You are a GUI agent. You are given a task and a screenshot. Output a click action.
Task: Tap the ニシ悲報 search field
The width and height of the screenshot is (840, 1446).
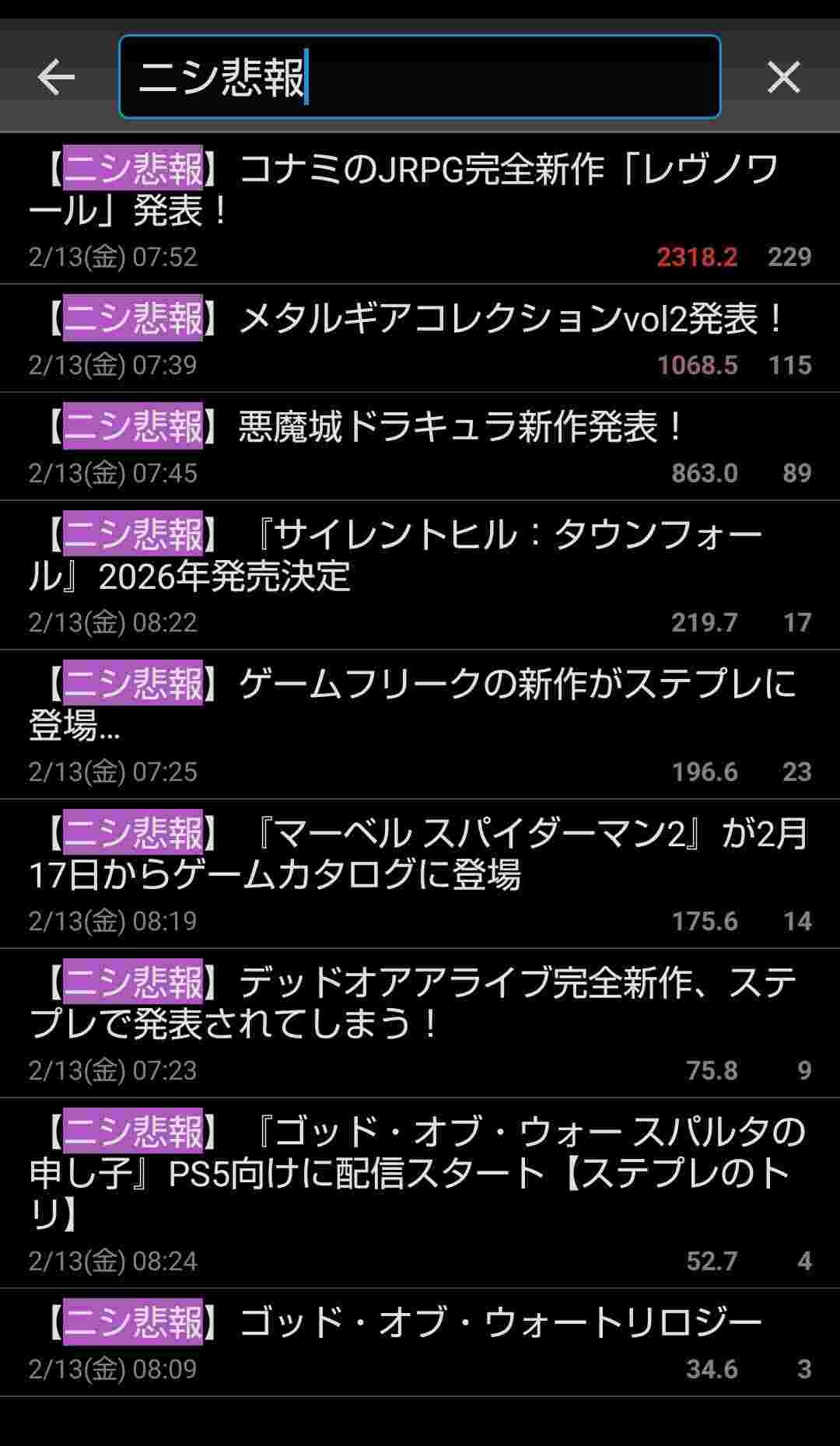420,77
